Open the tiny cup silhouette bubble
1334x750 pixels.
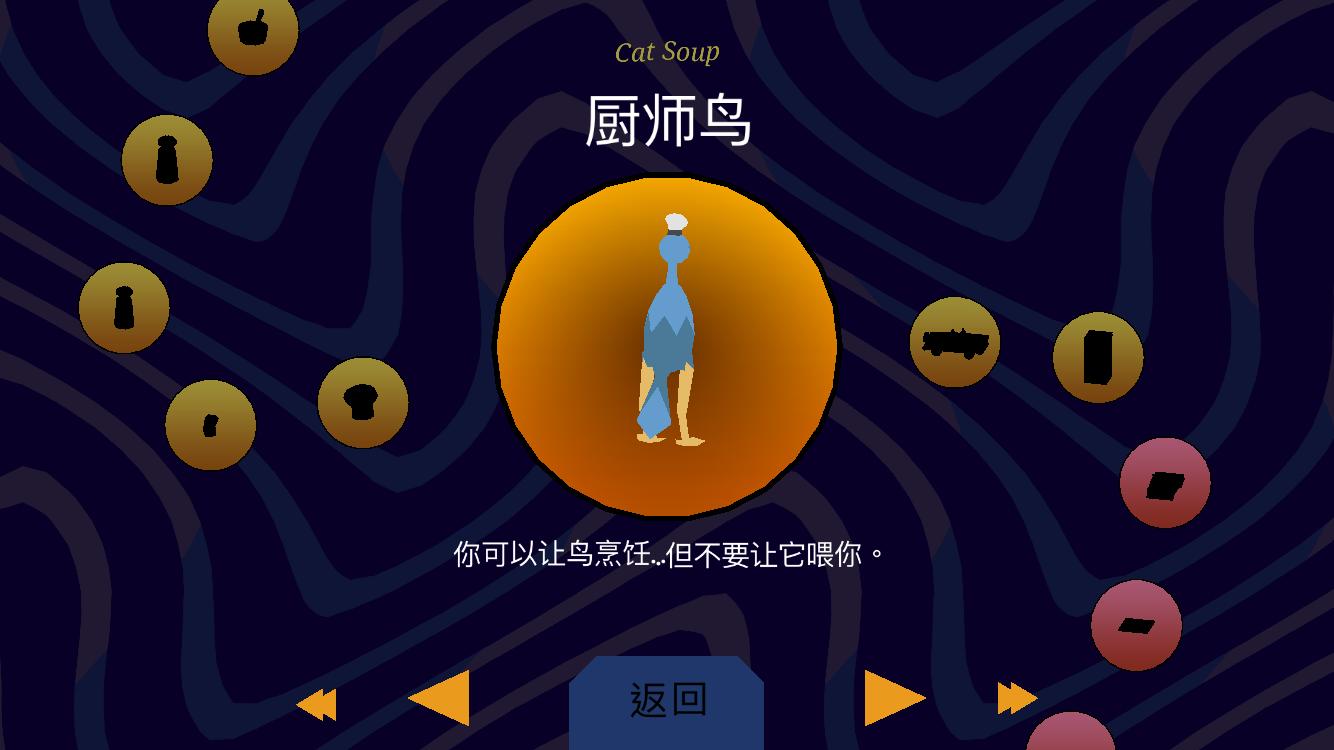(x=211, y=425)
